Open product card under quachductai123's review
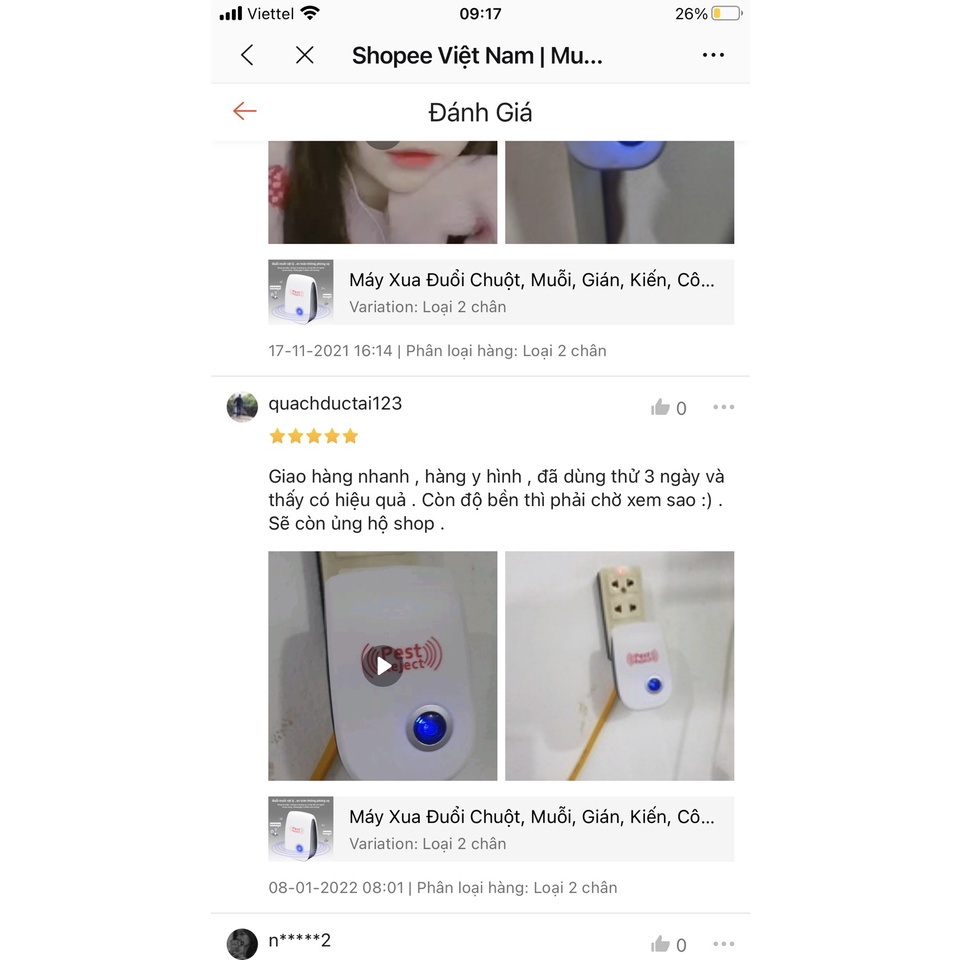960x960 pixels. [x=500, y=829]
